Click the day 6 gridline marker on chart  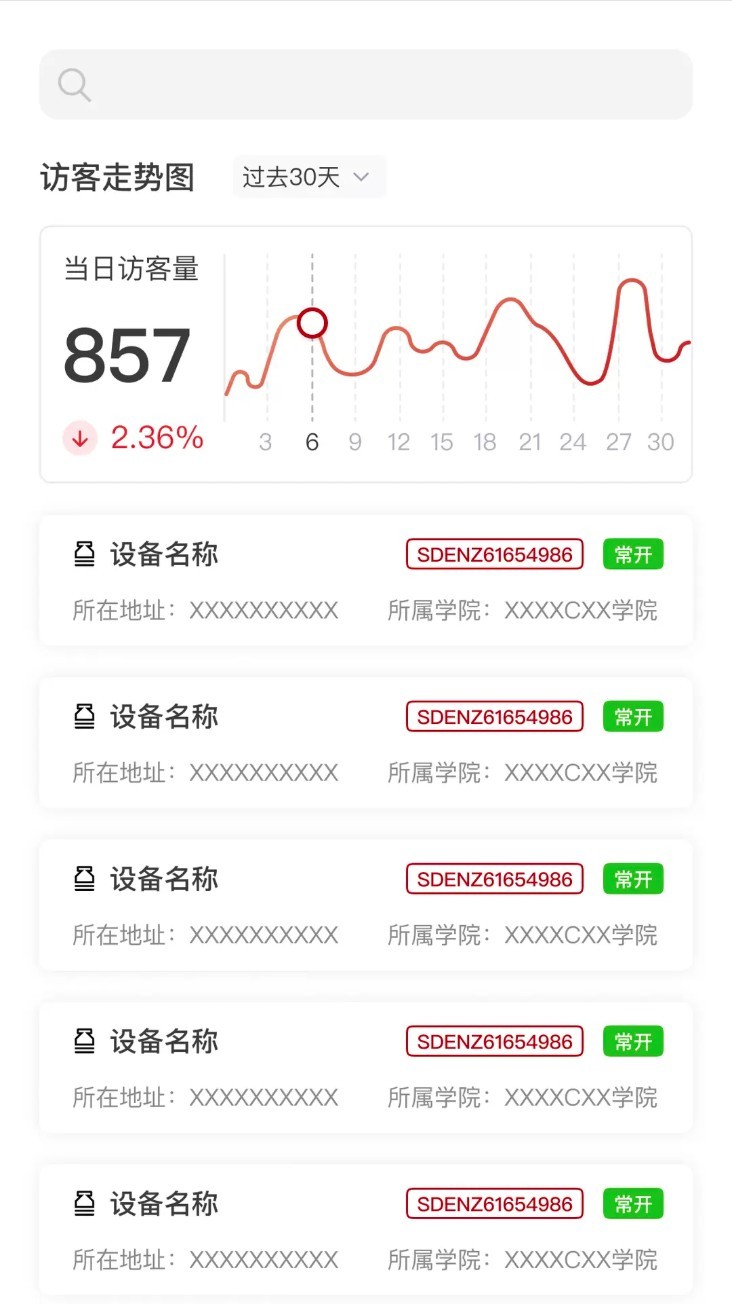pyautogui.click(x=311, y=440)
